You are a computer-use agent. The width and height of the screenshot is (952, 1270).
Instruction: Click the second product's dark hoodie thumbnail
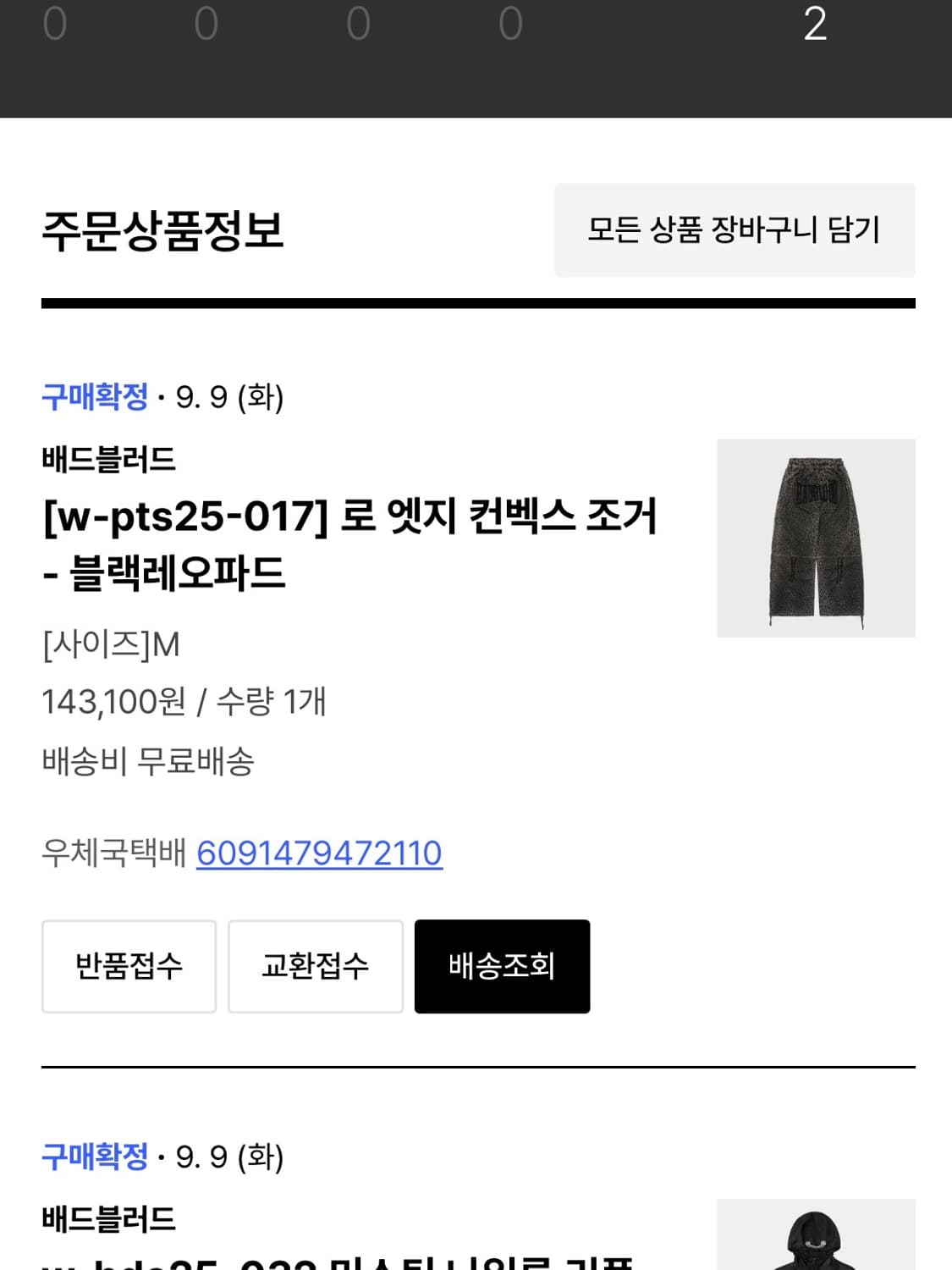click(x=816, y=1245)
